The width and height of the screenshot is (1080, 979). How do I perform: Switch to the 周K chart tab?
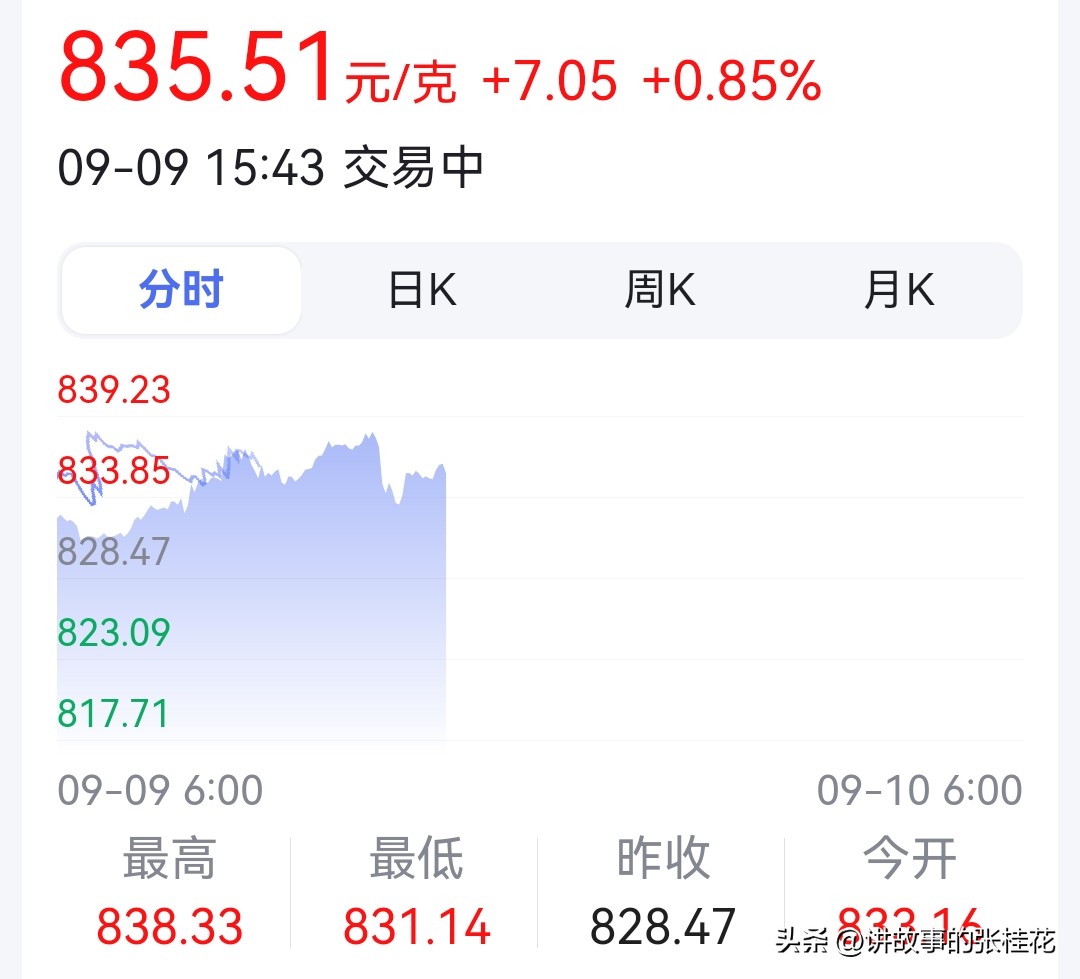click(660, 291)
